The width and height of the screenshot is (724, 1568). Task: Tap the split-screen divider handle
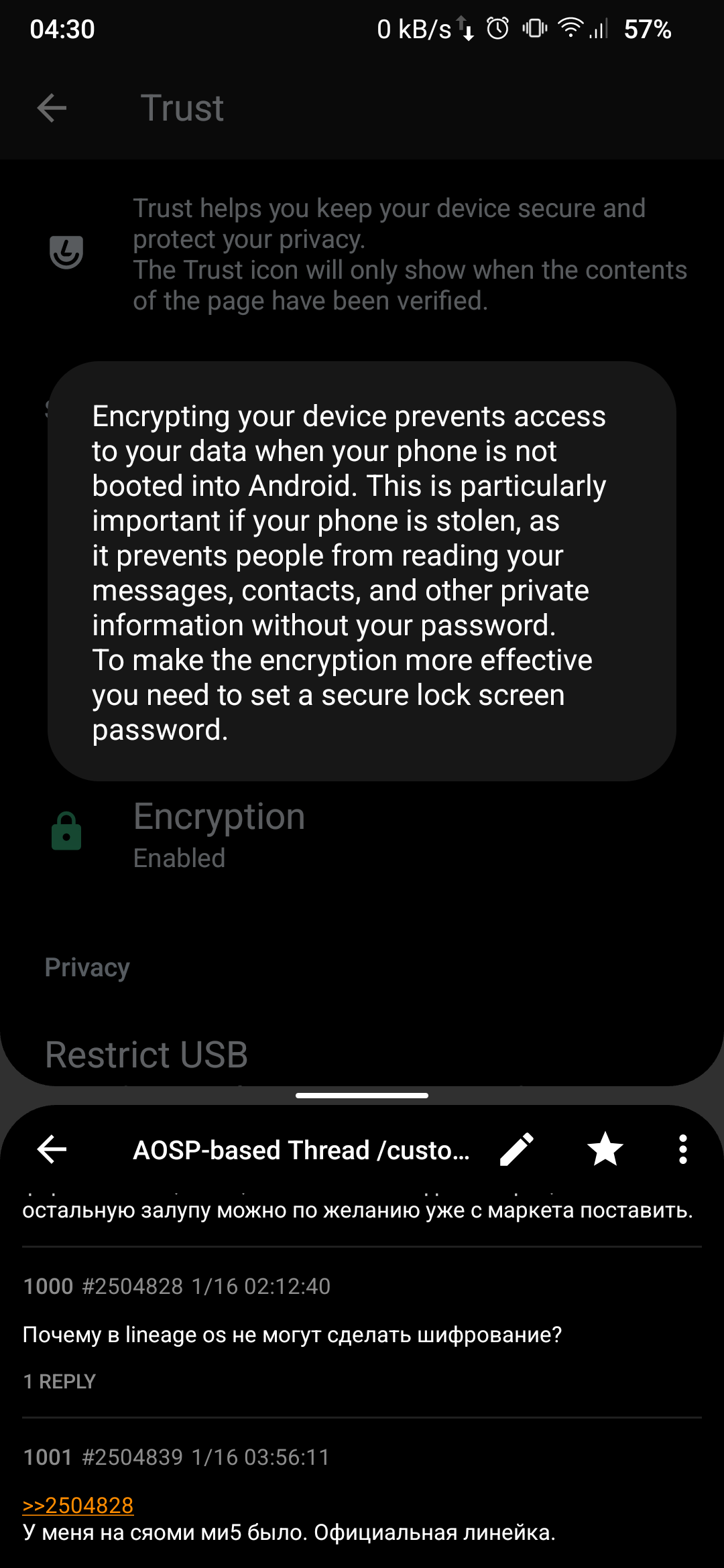(362, 1096)
